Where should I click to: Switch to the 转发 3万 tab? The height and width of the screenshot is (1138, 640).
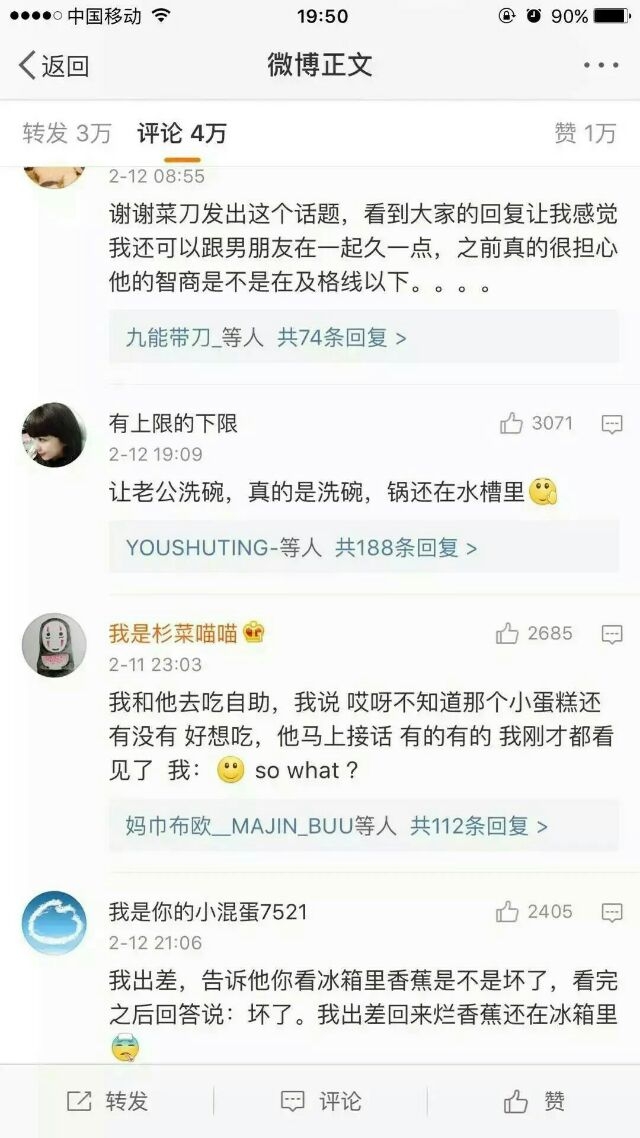pyautogui.click(x=67, y=133)
